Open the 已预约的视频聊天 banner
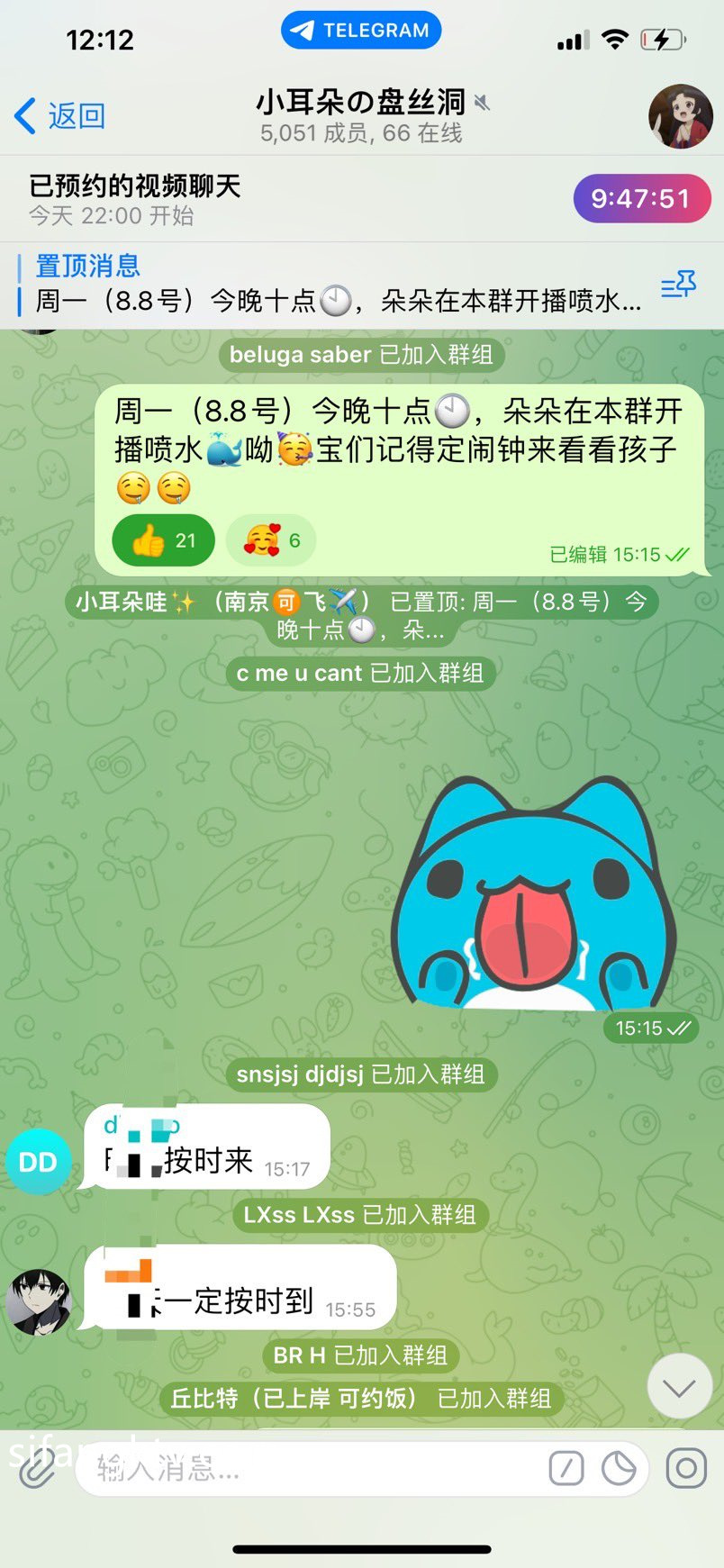This screenshot has width=724, height=1568. (x=135, y=199)
